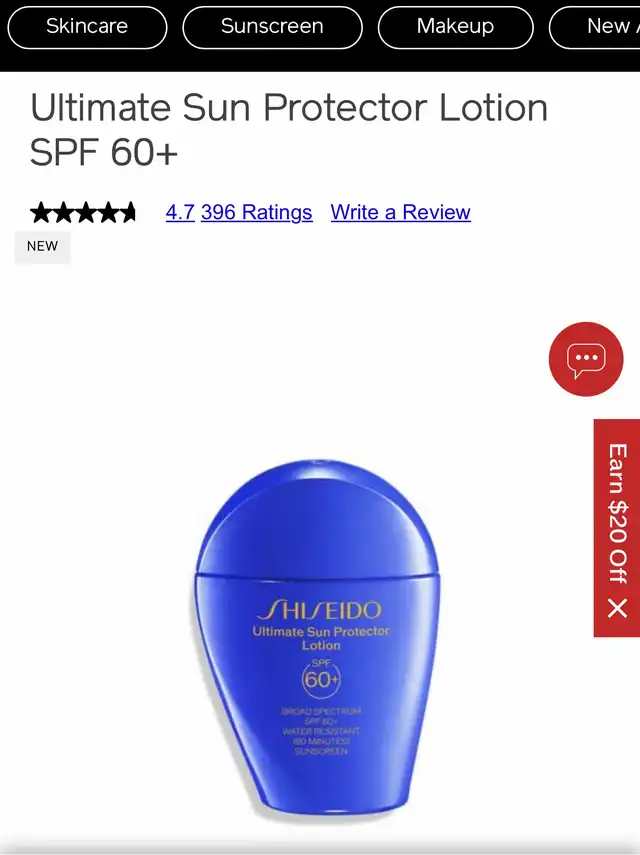
Task: View the 396 Ratings link
Action: (x=256, y=212)
